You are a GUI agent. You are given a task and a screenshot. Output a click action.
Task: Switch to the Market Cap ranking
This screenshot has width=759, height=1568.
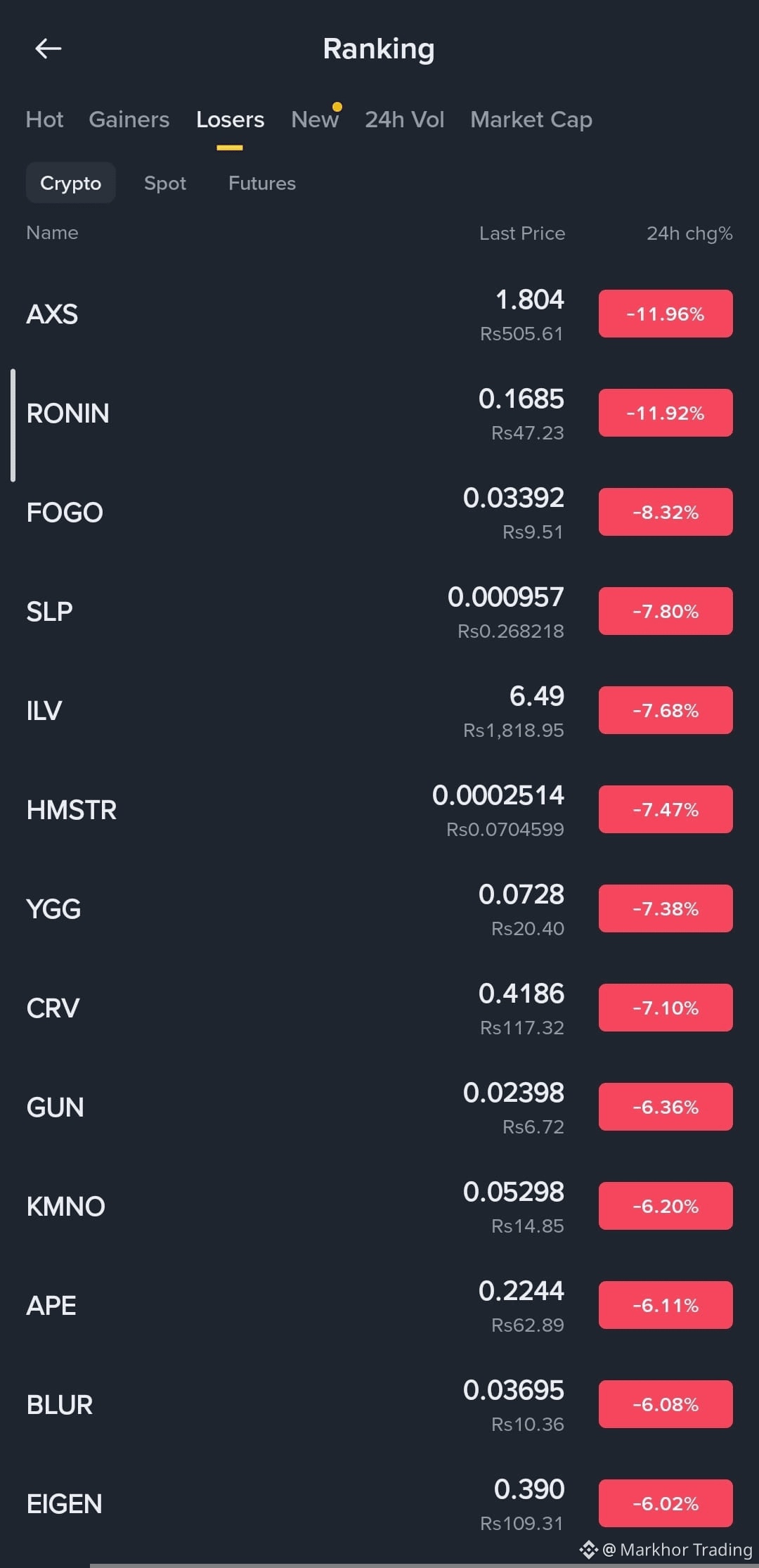click(x=531, y=120)
